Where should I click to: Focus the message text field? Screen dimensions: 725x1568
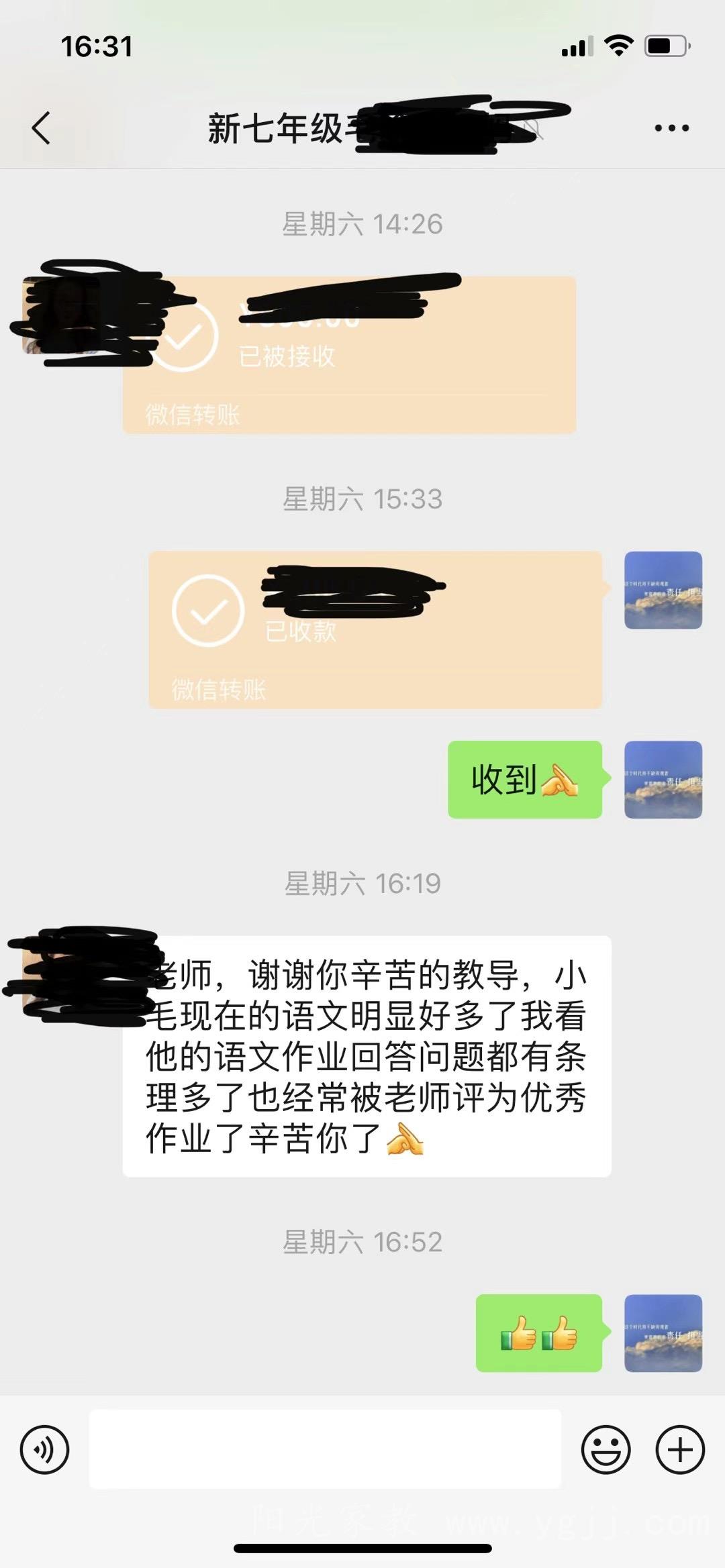[325, 1450]
